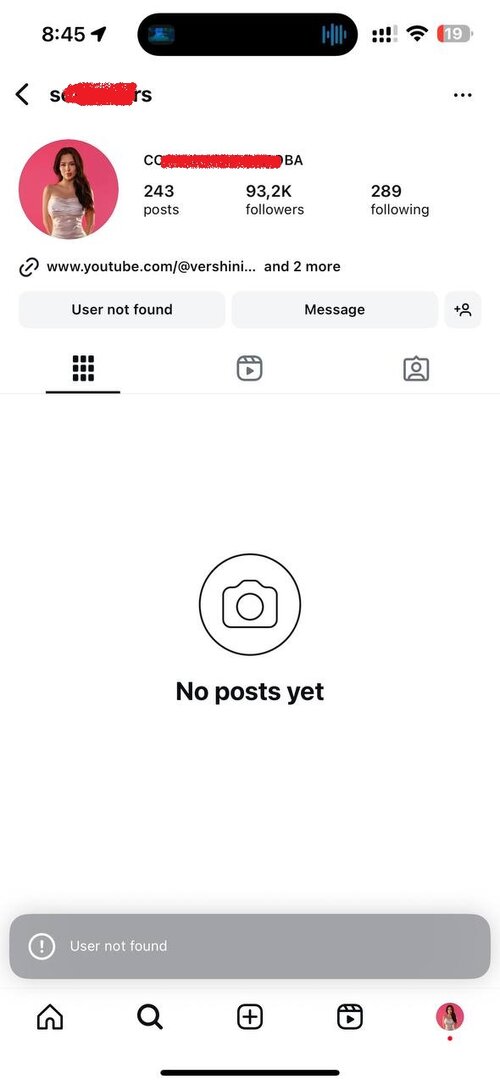
Task: Open Search from the bottom bar
Action: [149, 1016]
